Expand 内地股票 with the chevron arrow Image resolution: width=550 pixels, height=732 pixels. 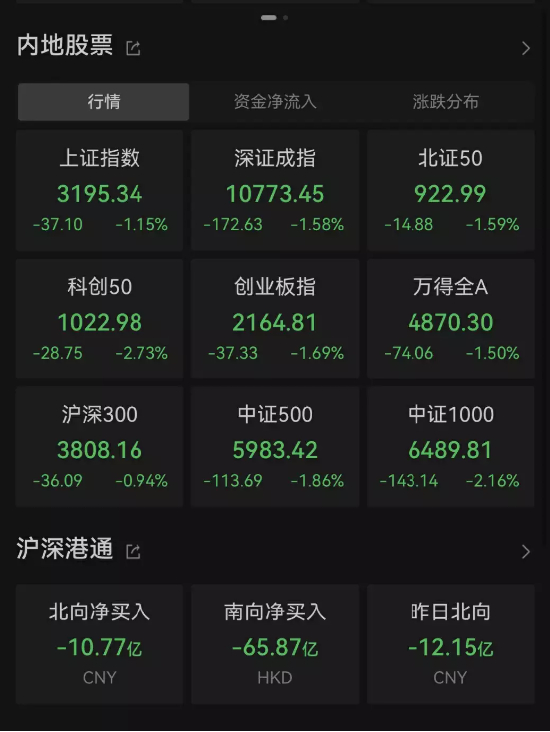526,48
